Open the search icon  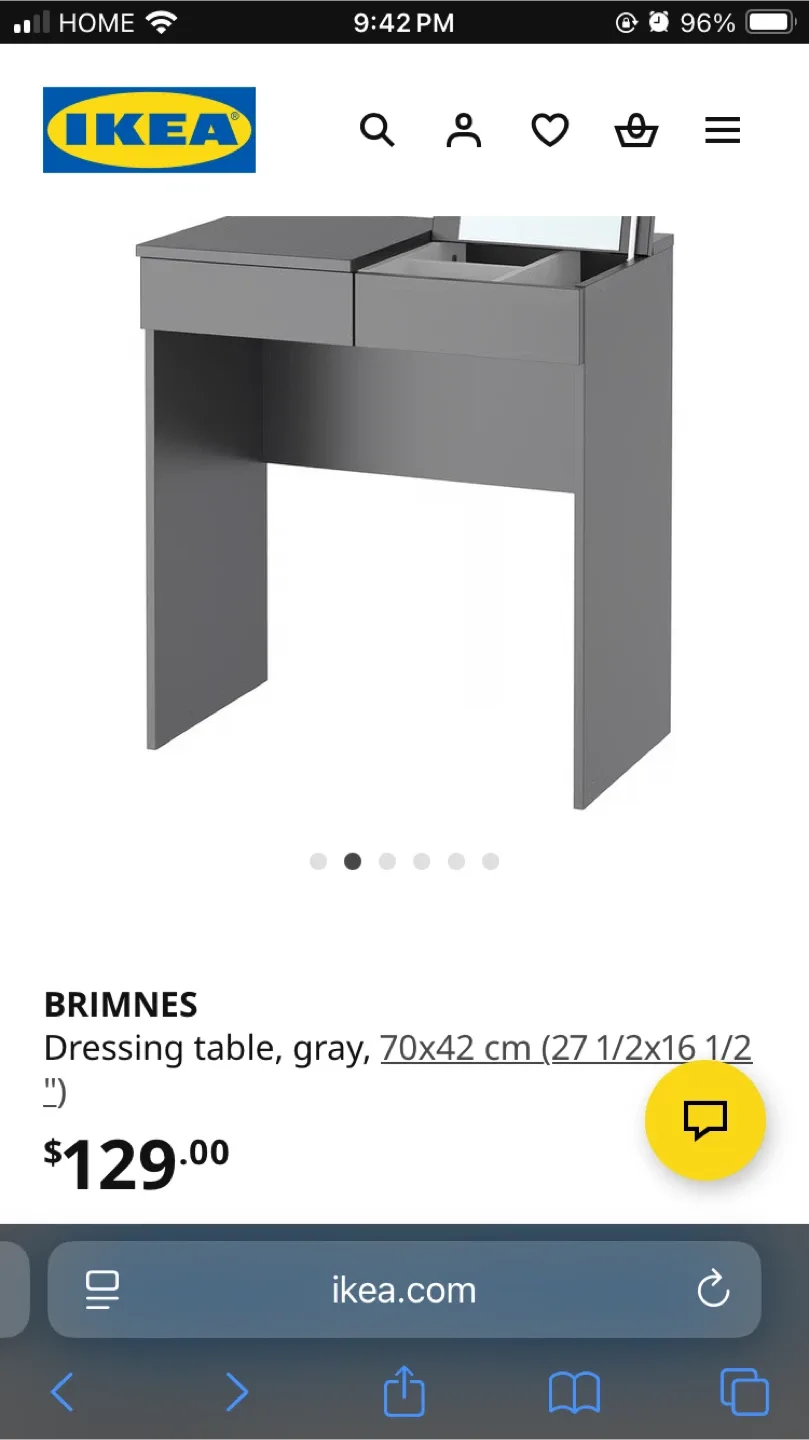tap(377, 130)
